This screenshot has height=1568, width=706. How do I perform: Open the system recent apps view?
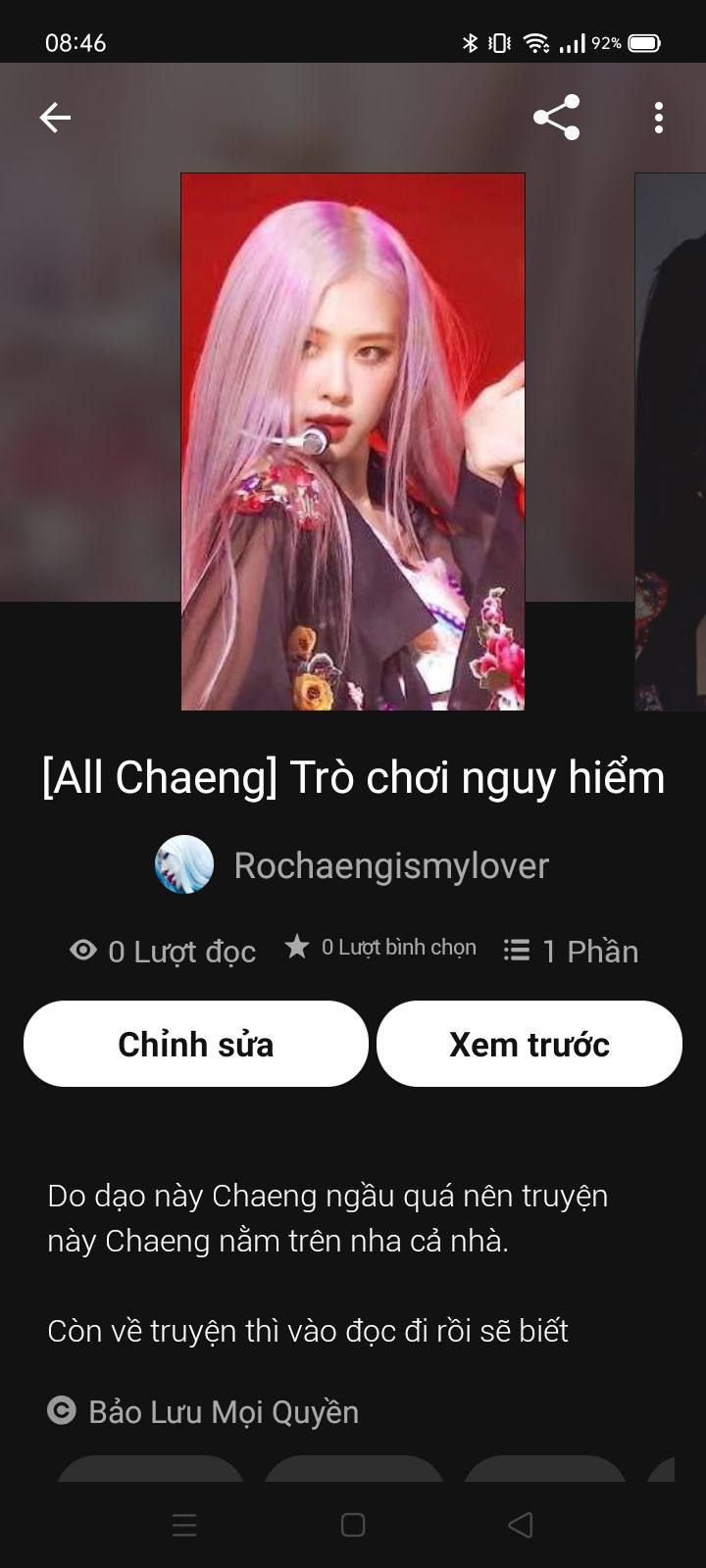(184, 1525)
